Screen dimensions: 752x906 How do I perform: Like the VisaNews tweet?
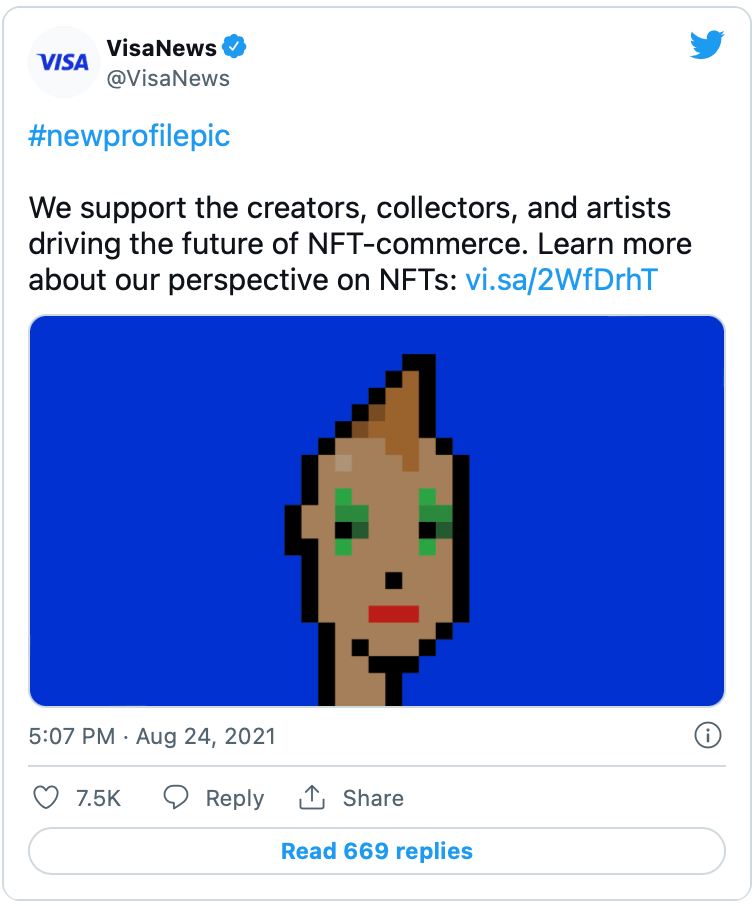pos(47,798)
